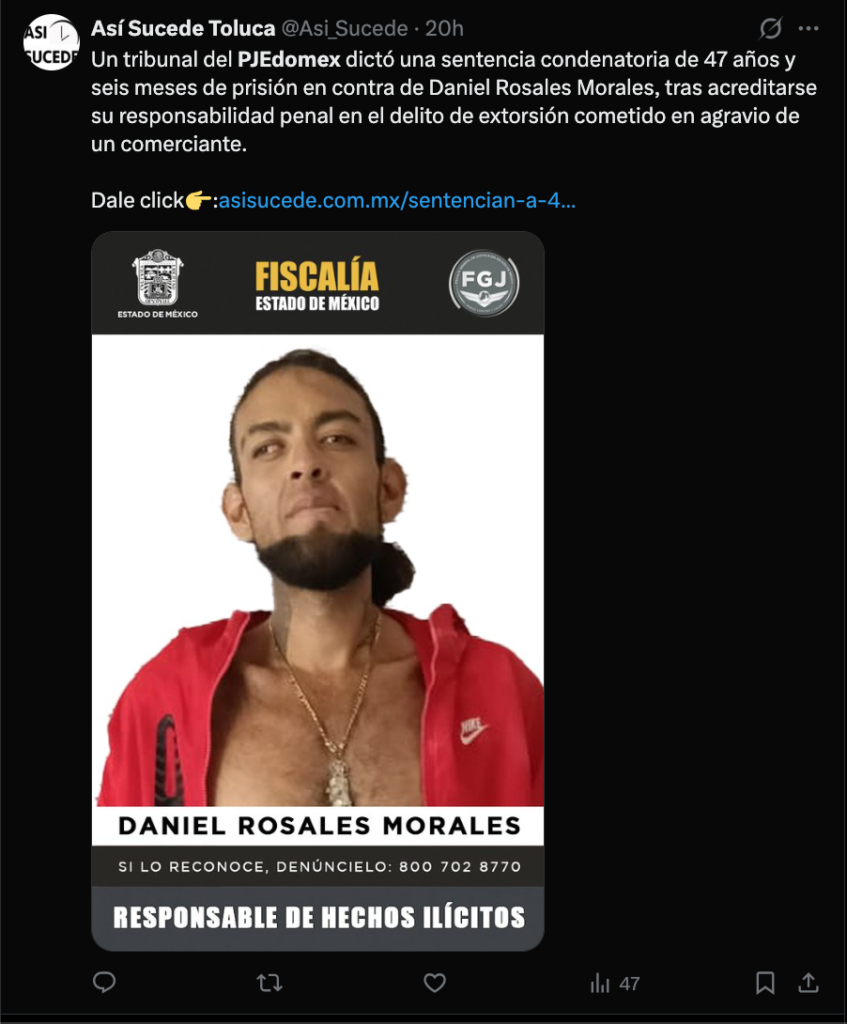Open the attached Fiscalía image

point(318,590)
